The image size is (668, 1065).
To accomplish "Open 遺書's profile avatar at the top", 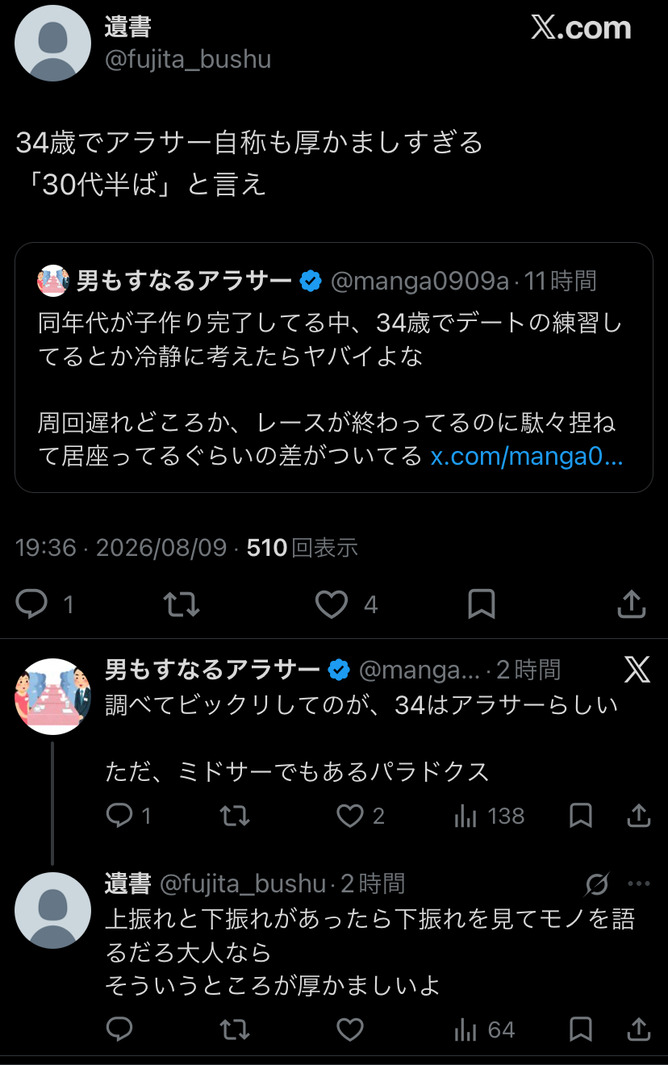I will (52, 43).
